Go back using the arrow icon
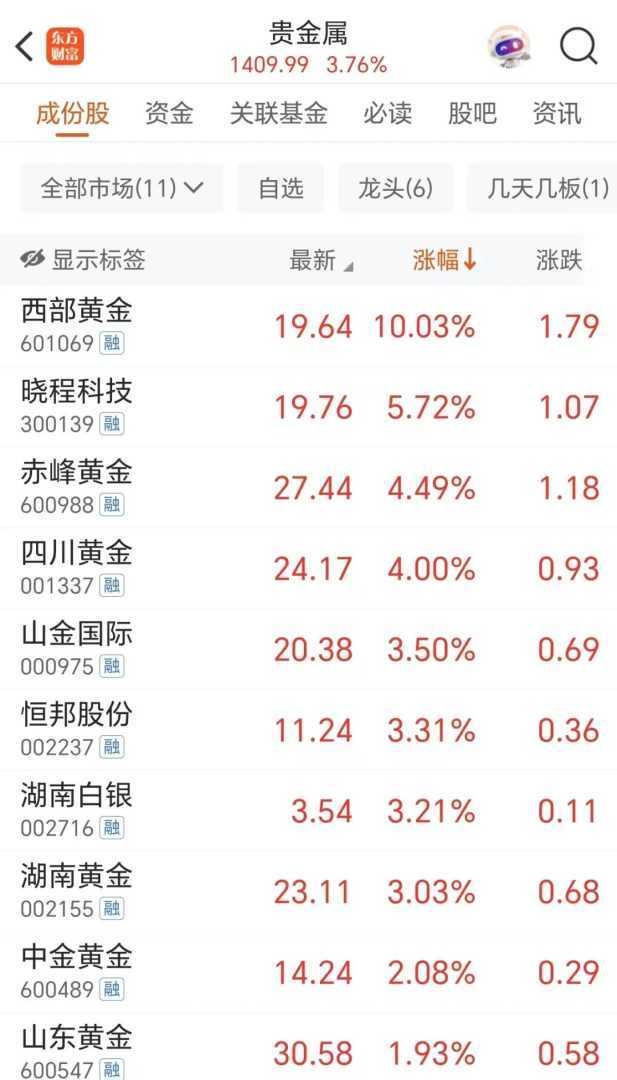This screenshot has width=617, height=1080. 25,46
